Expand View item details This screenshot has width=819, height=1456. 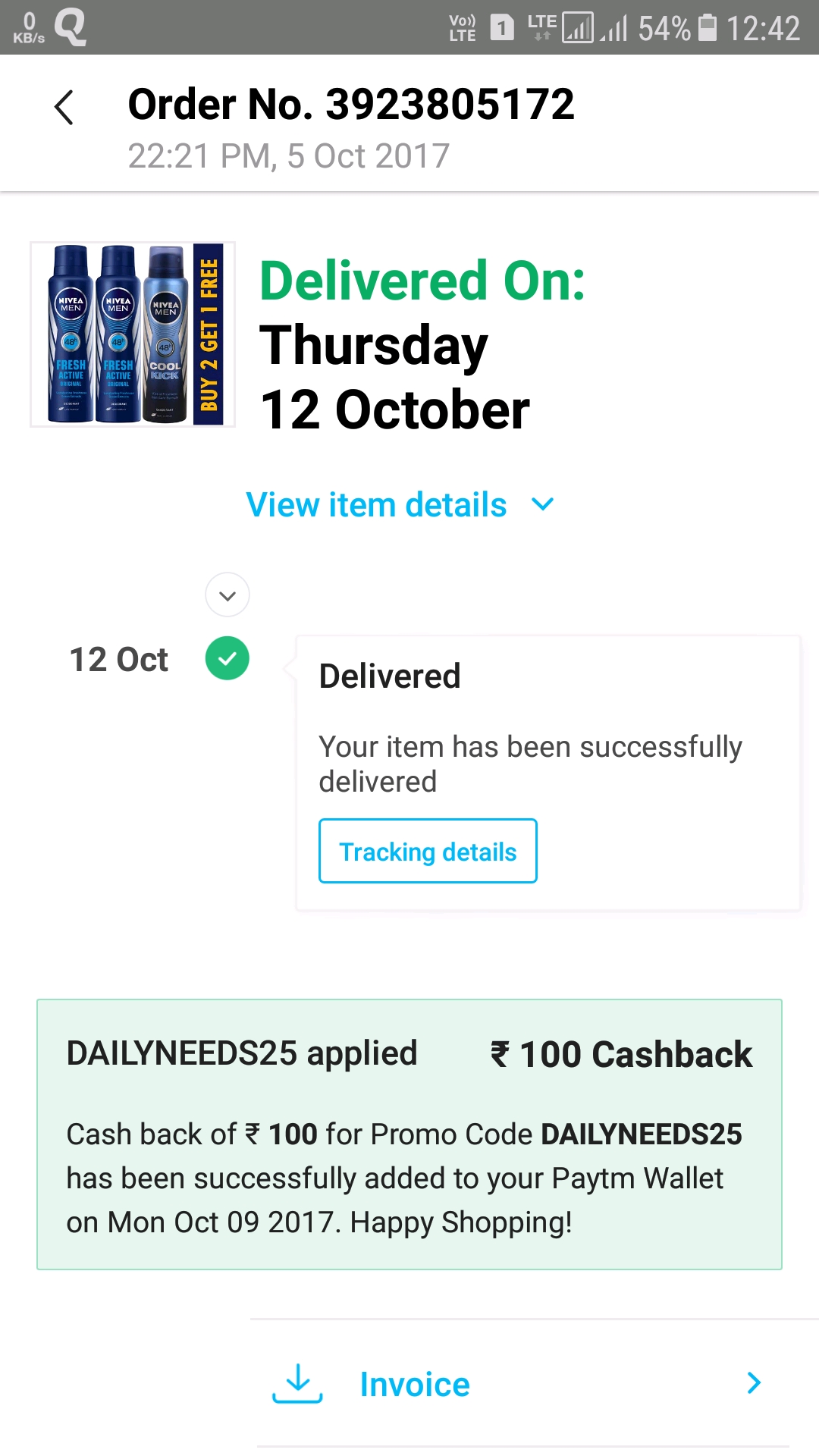pos(400,505)
